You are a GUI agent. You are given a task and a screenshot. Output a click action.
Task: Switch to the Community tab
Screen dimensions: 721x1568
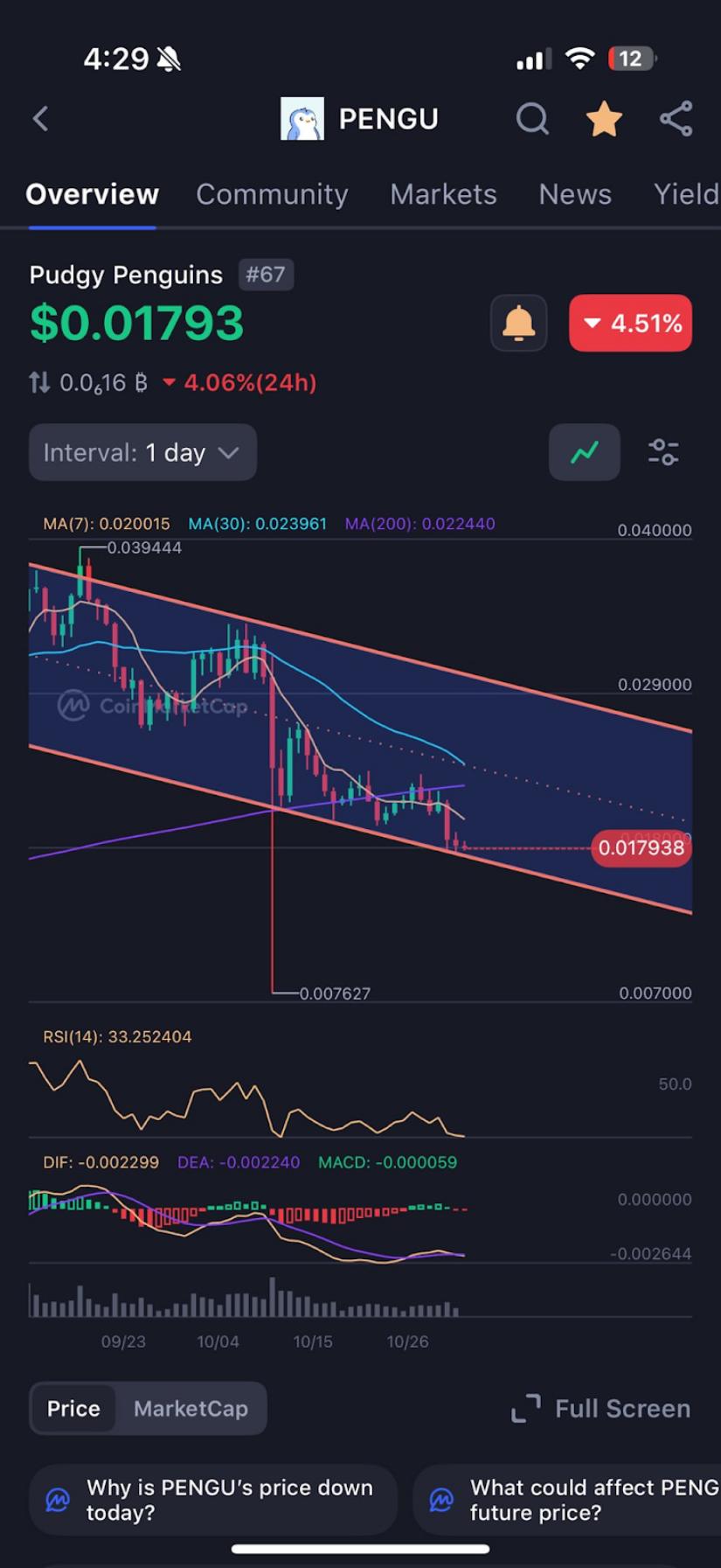pos(272,194)
